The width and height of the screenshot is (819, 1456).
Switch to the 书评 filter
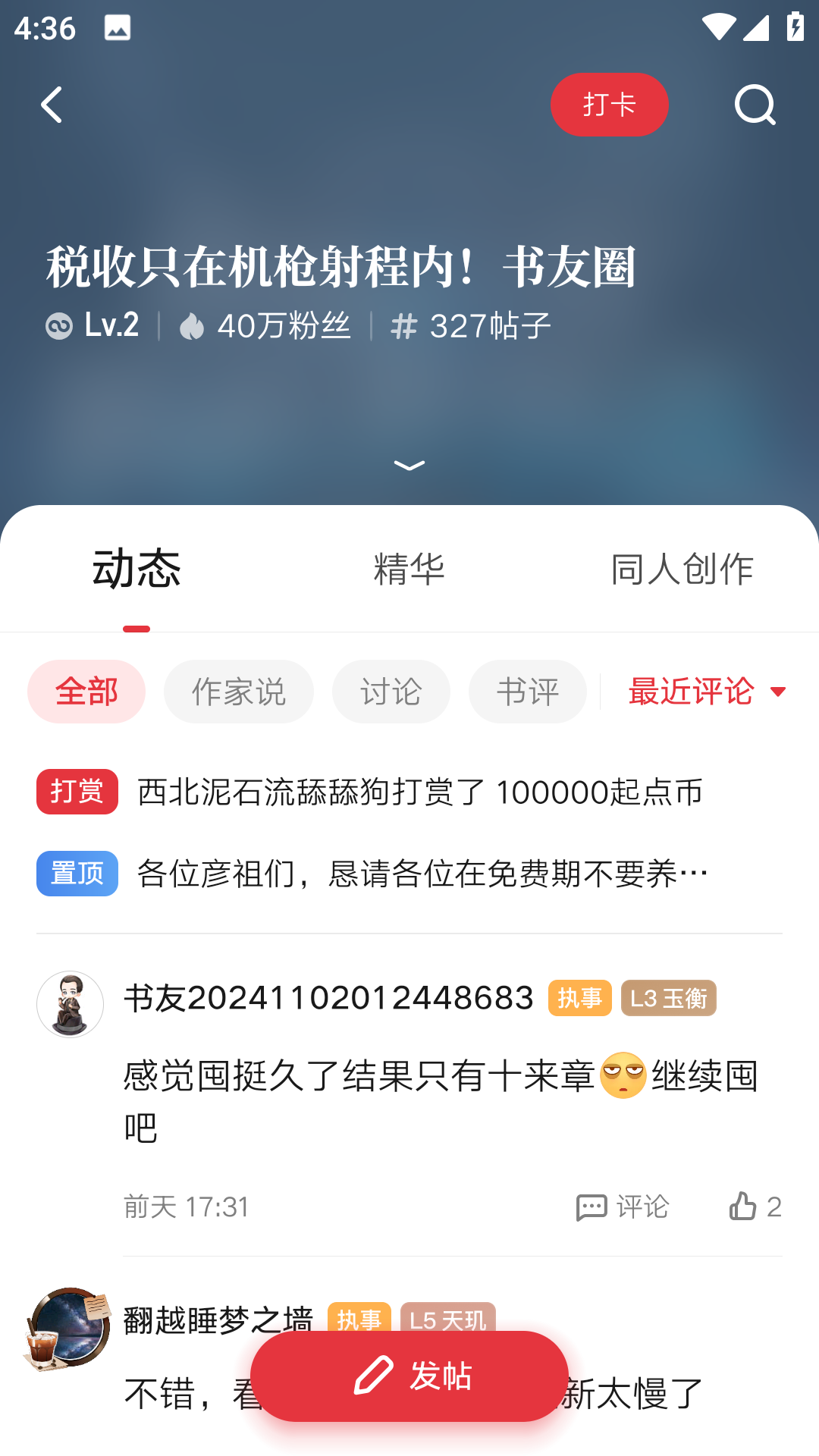click(527, 691)
